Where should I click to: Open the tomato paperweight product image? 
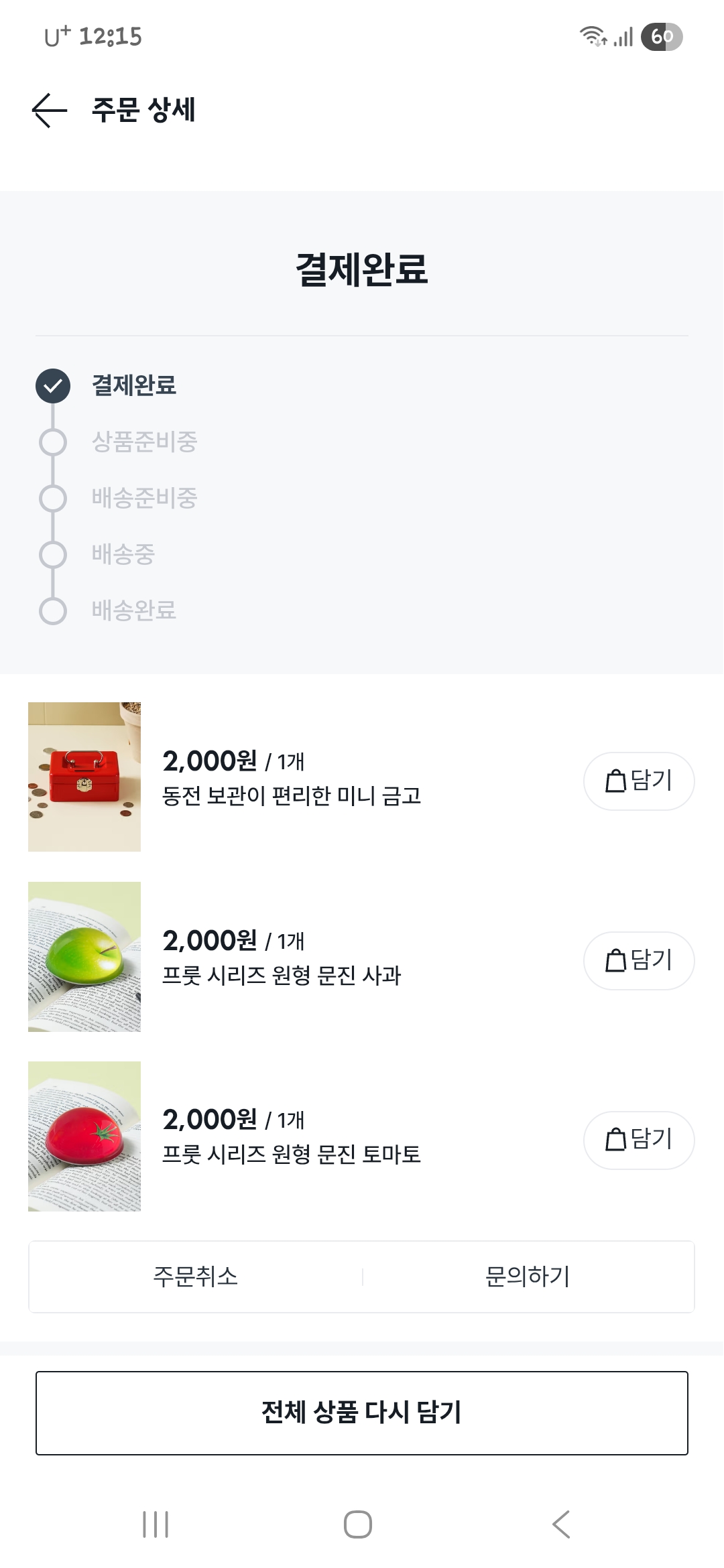click(84, 1136)
